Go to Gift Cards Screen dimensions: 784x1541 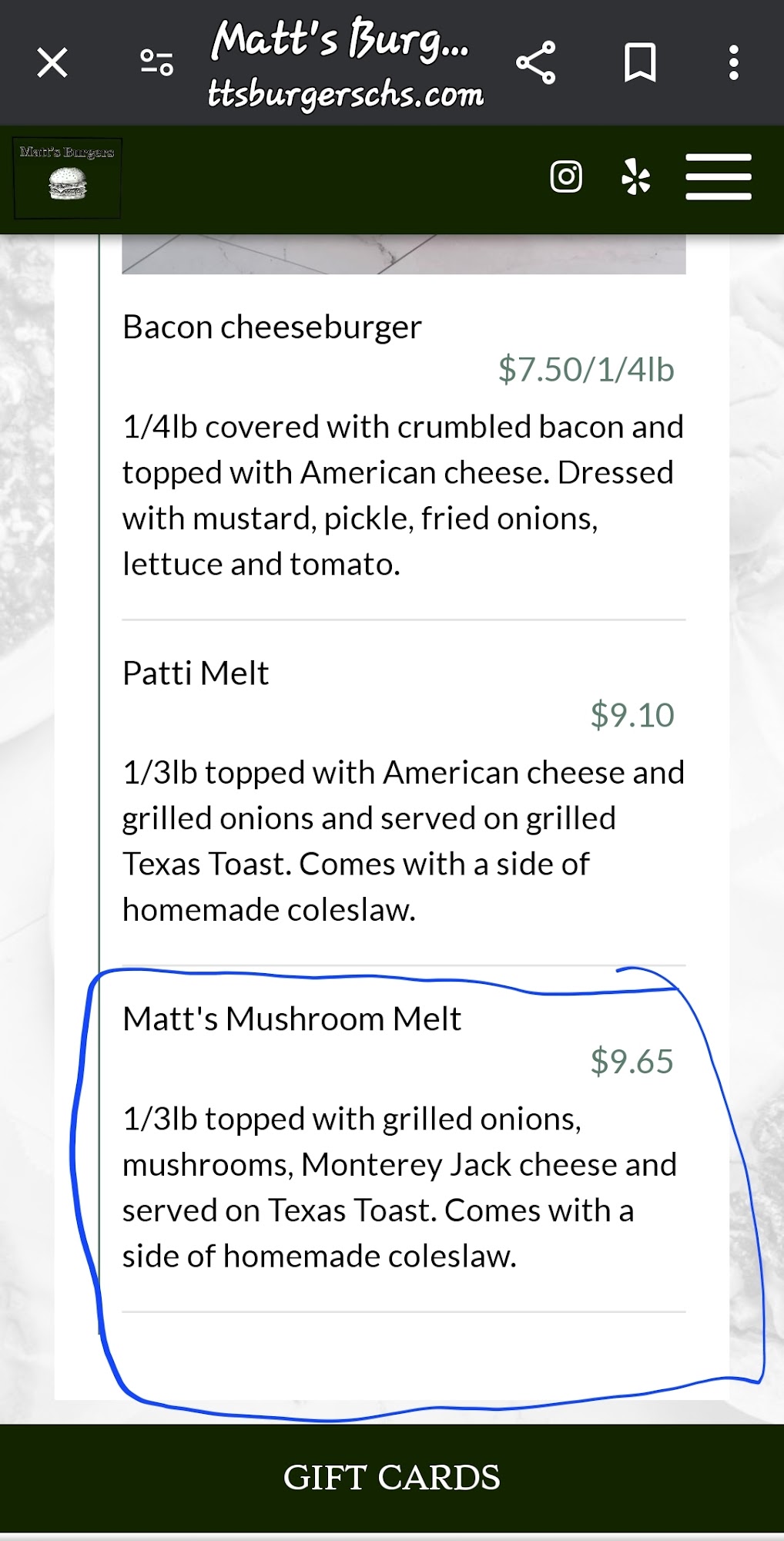391,1477
